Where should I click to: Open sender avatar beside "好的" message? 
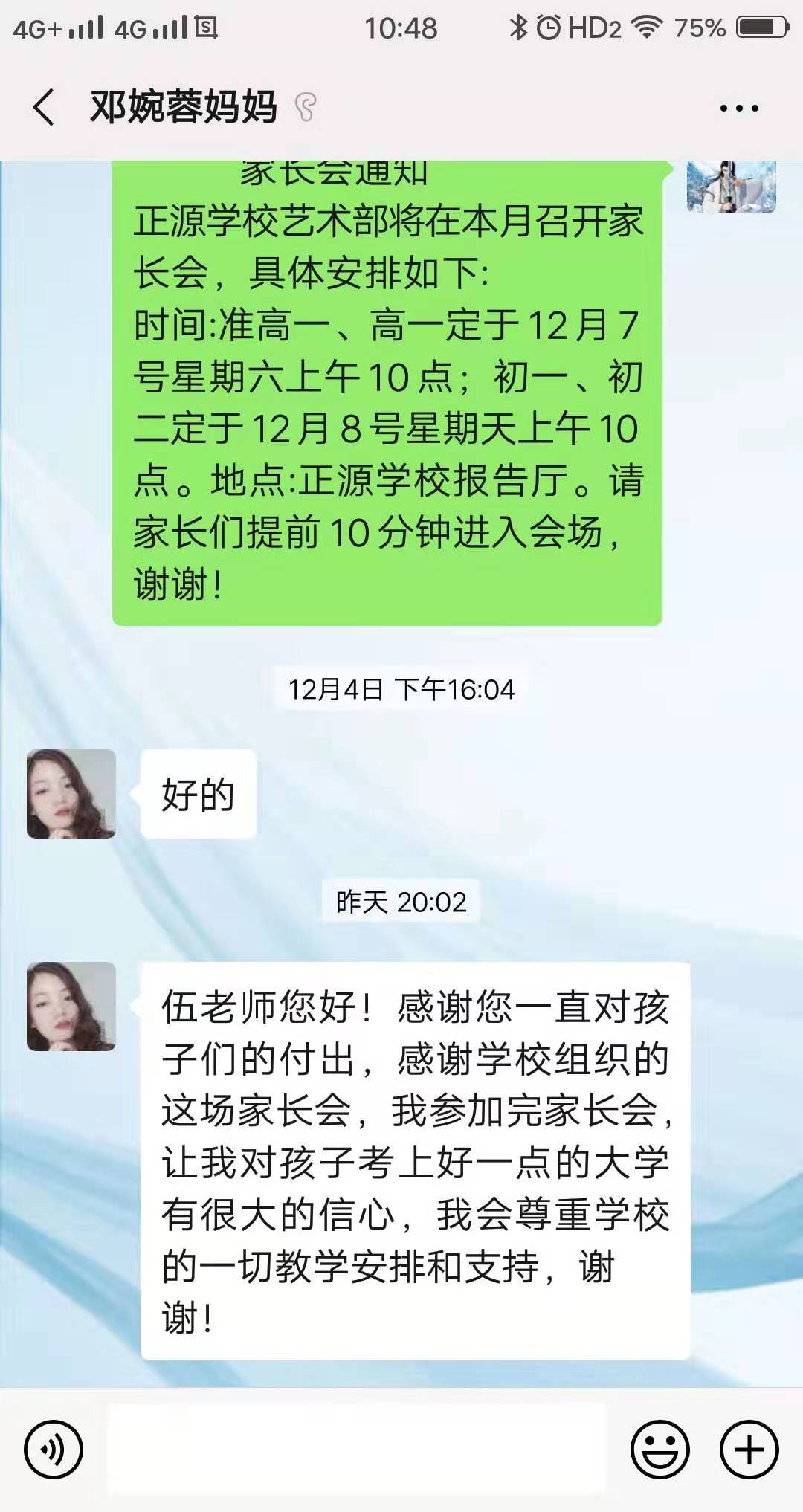click(x=71, y=794)
